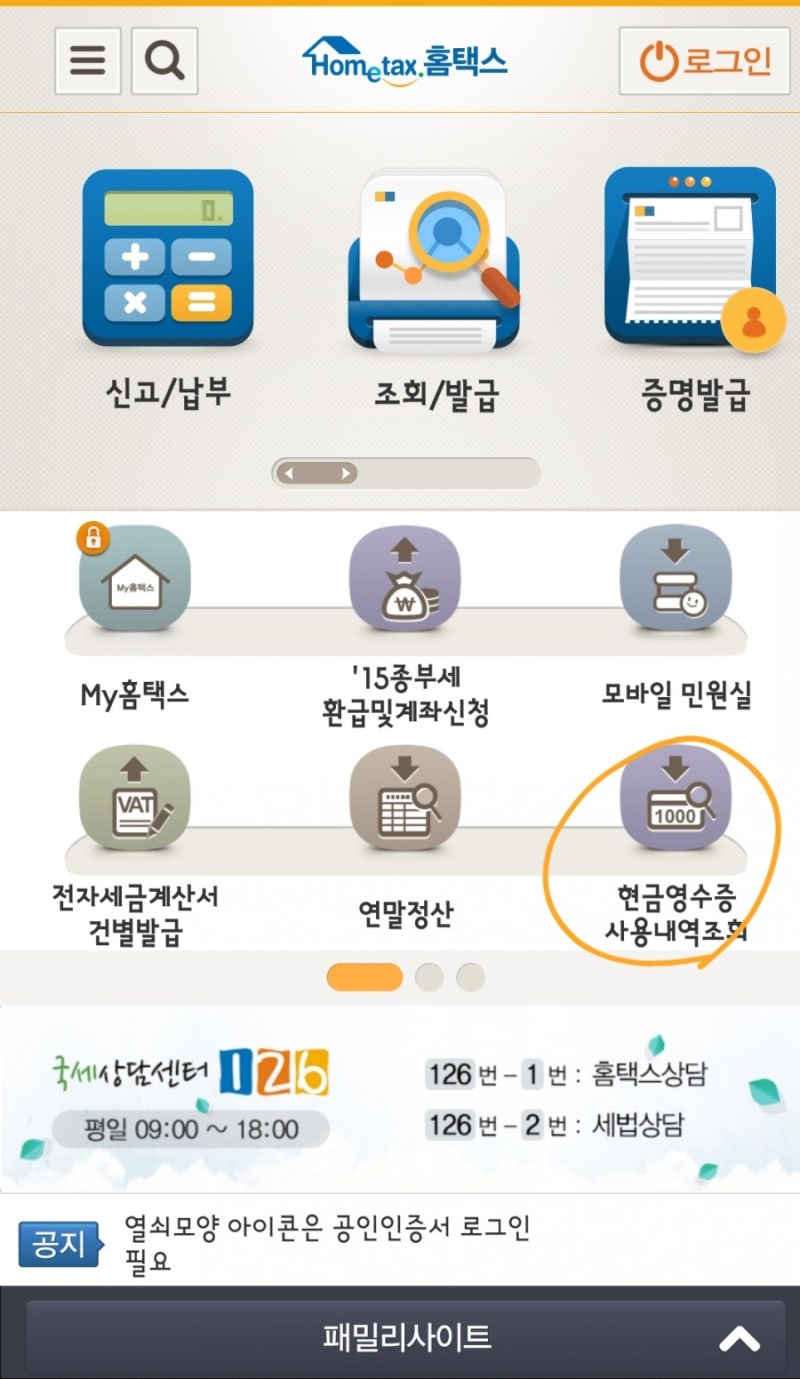Select the second page indicator dot

429,977
